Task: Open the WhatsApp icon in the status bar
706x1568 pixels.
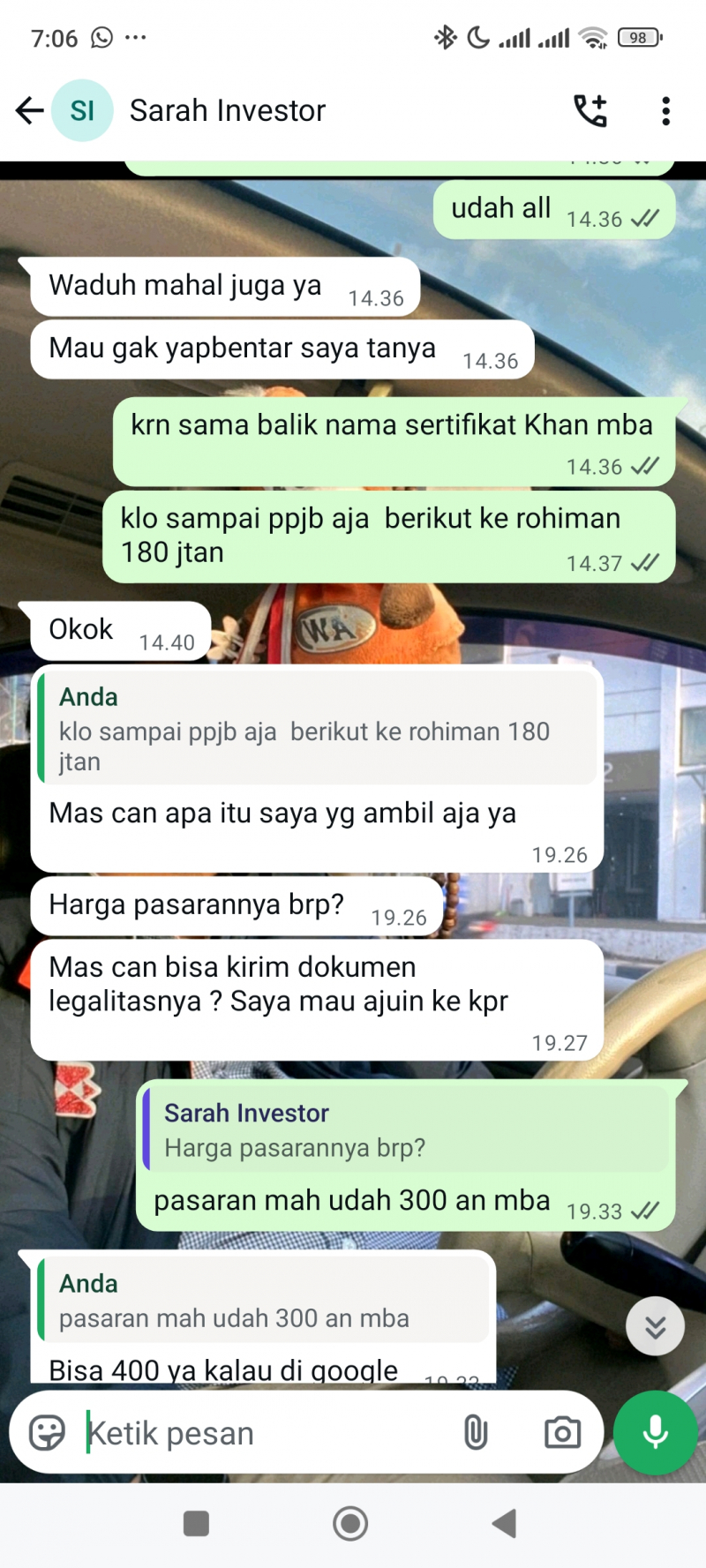Action: (100, 37)
